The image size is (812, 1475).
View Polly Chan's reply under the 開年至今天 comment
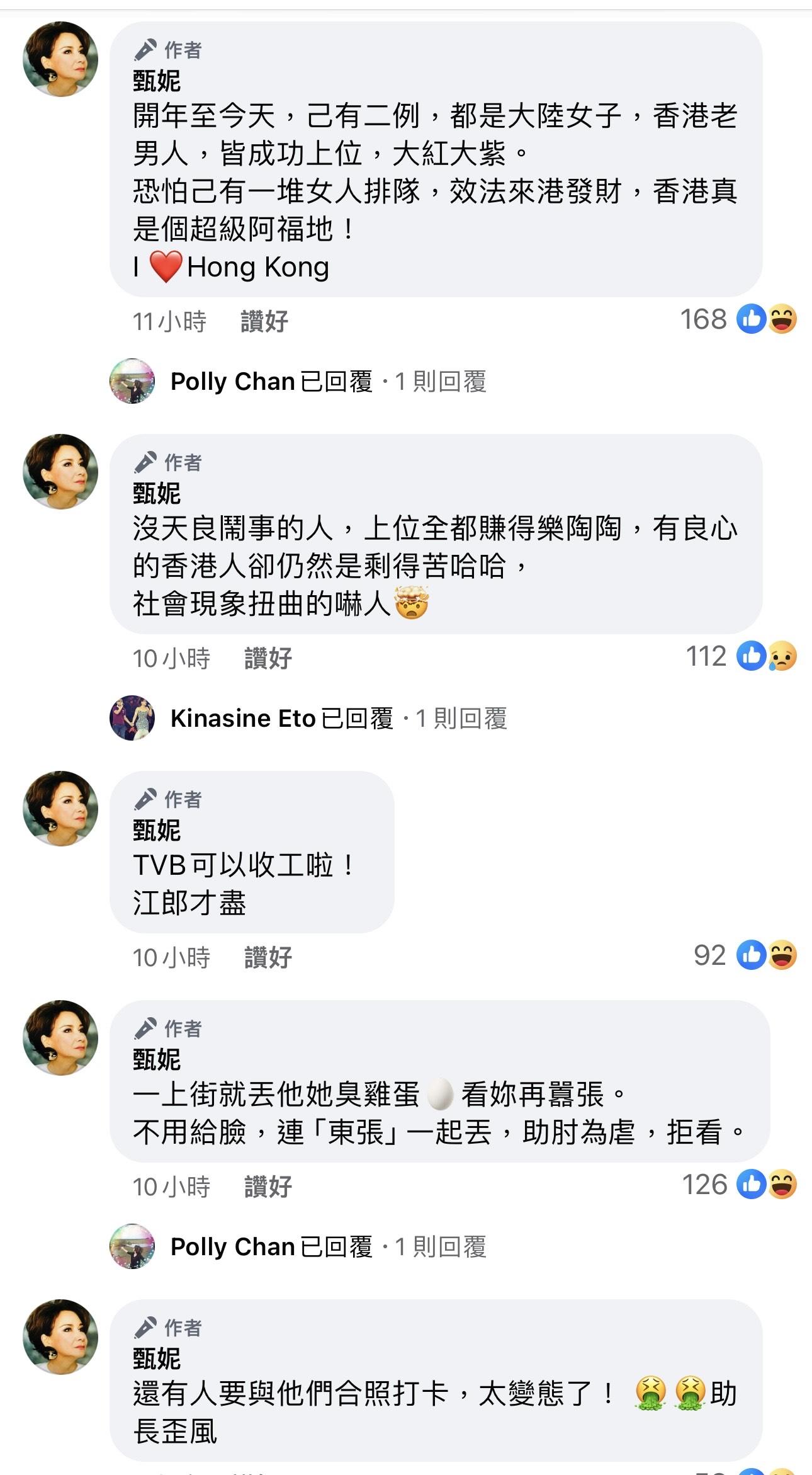coord(327,382)
